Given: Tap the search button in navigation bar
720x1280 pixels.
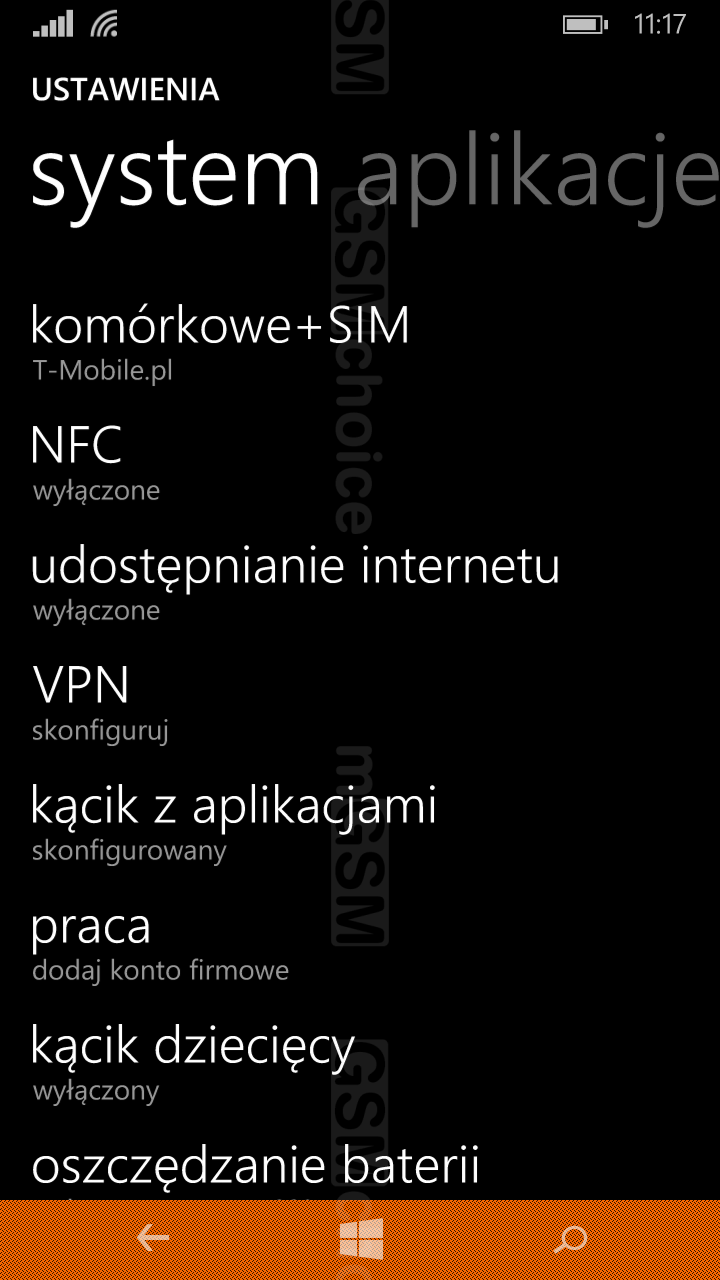Looking at the screenshot, I should [570, 1240].
